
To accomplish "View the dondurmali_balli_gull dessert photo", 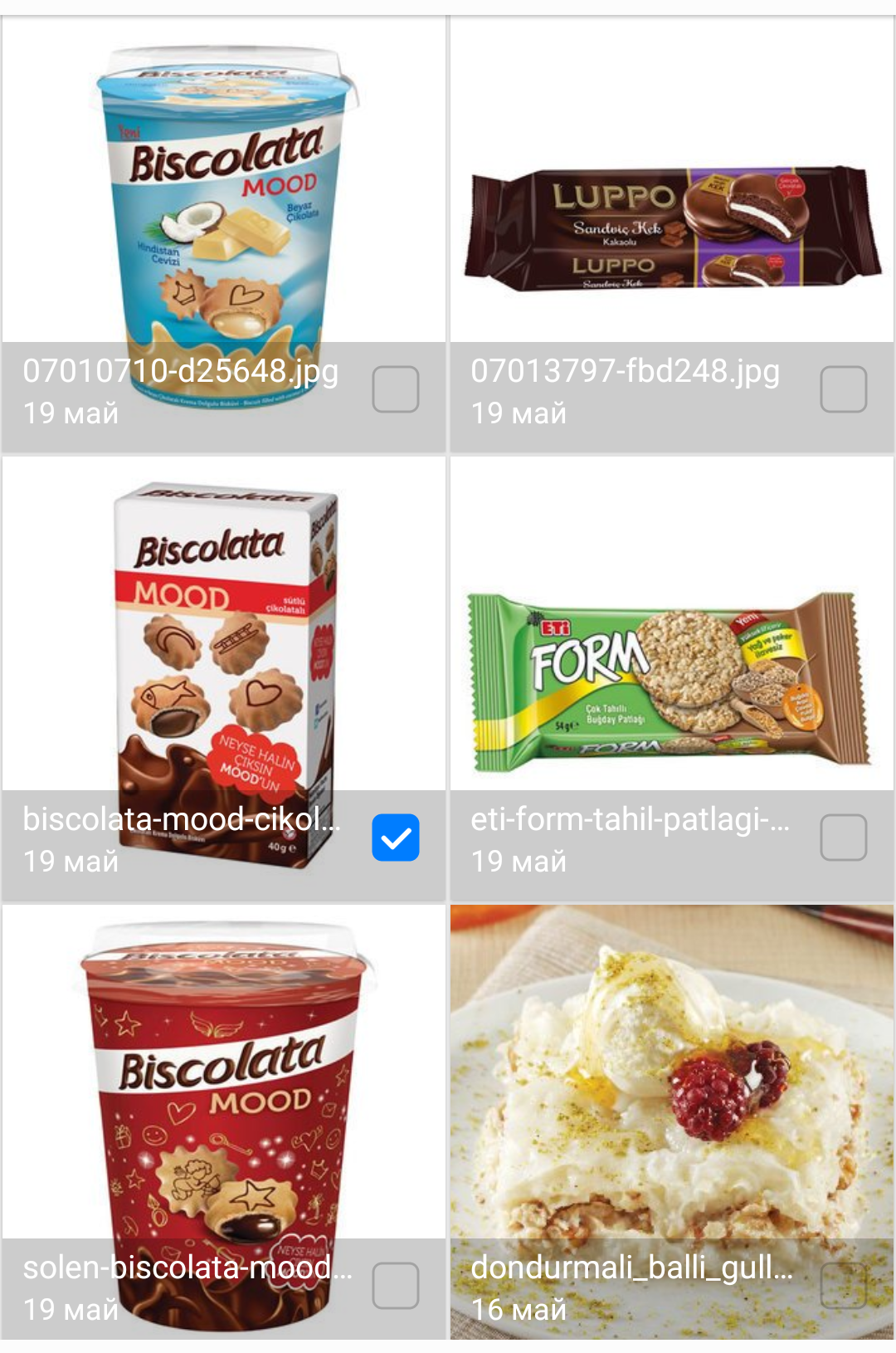I will pos(672,1079).
